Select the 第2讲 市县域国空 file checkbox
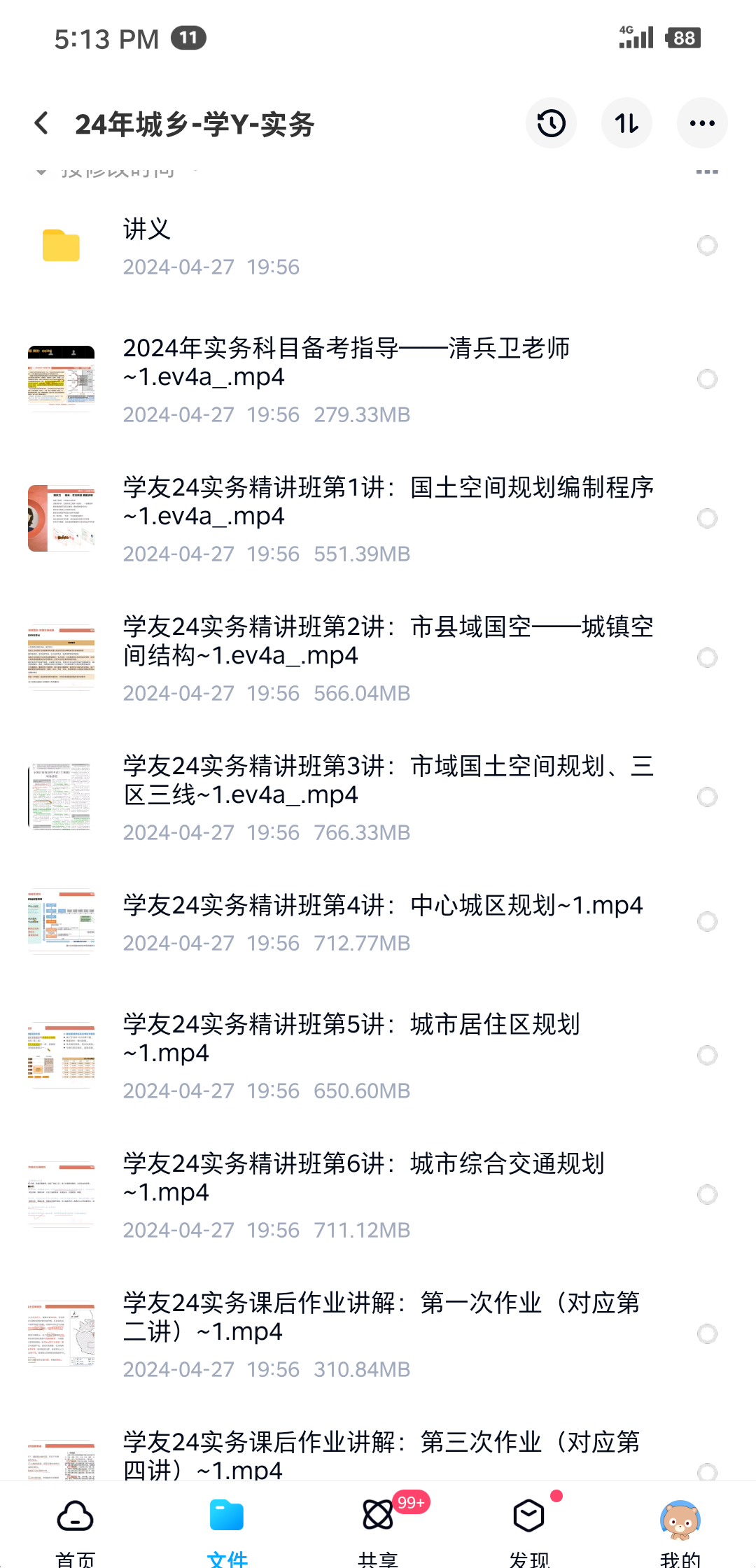This screenshot has height=1568, width=756. coord(707,657)
